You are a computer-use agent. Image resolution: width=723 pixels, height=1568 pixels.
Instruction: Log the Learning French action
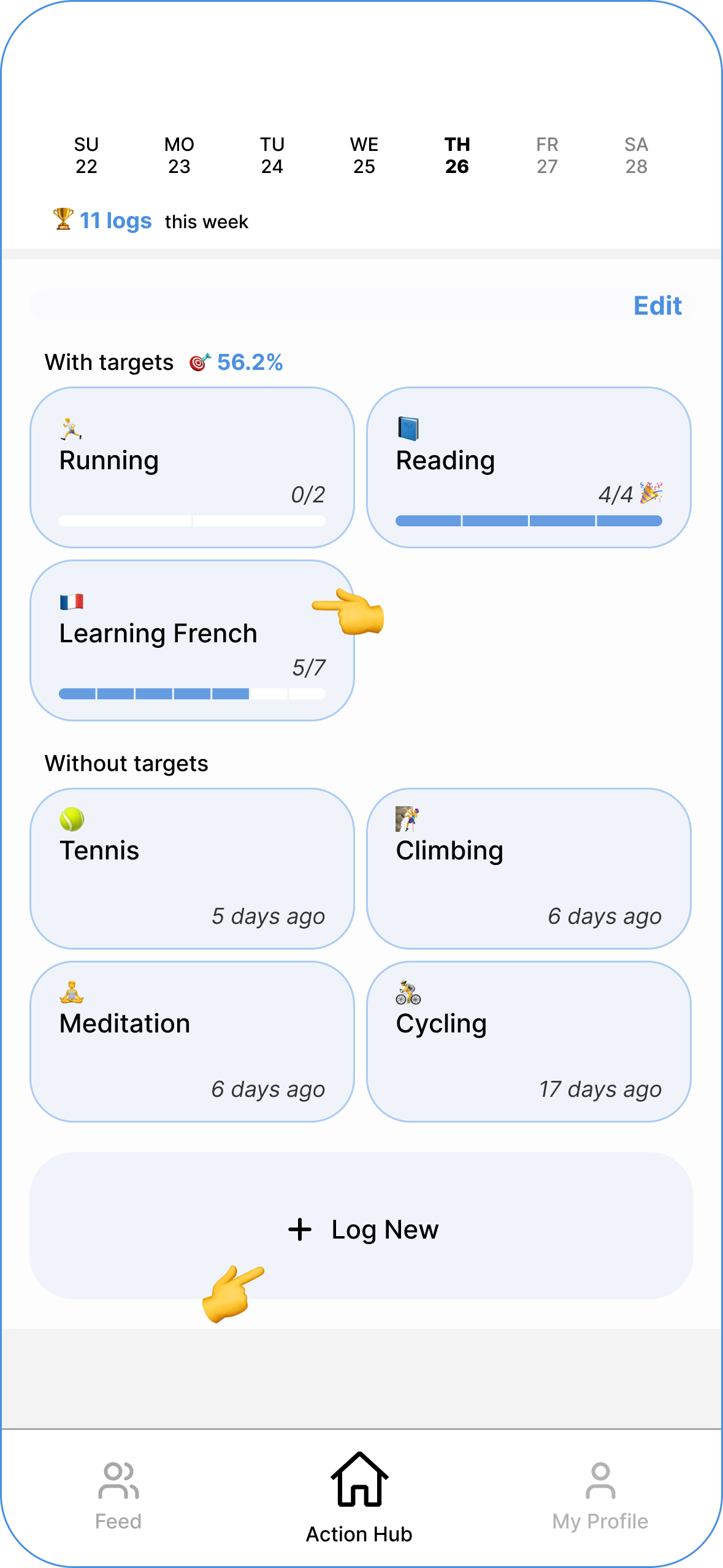click(x=192, y=640)
